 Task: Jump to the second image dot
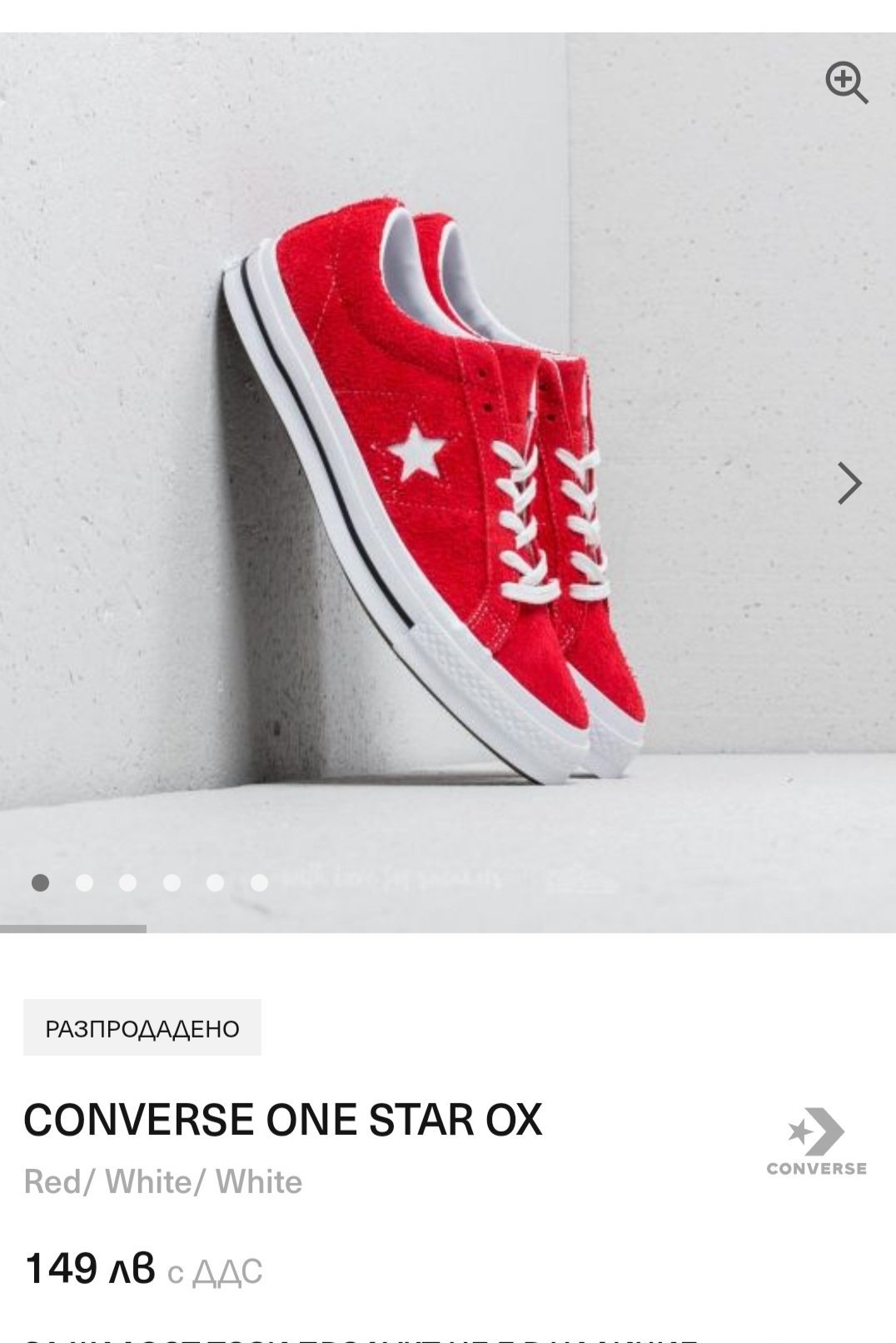click(x=84, y=883)
